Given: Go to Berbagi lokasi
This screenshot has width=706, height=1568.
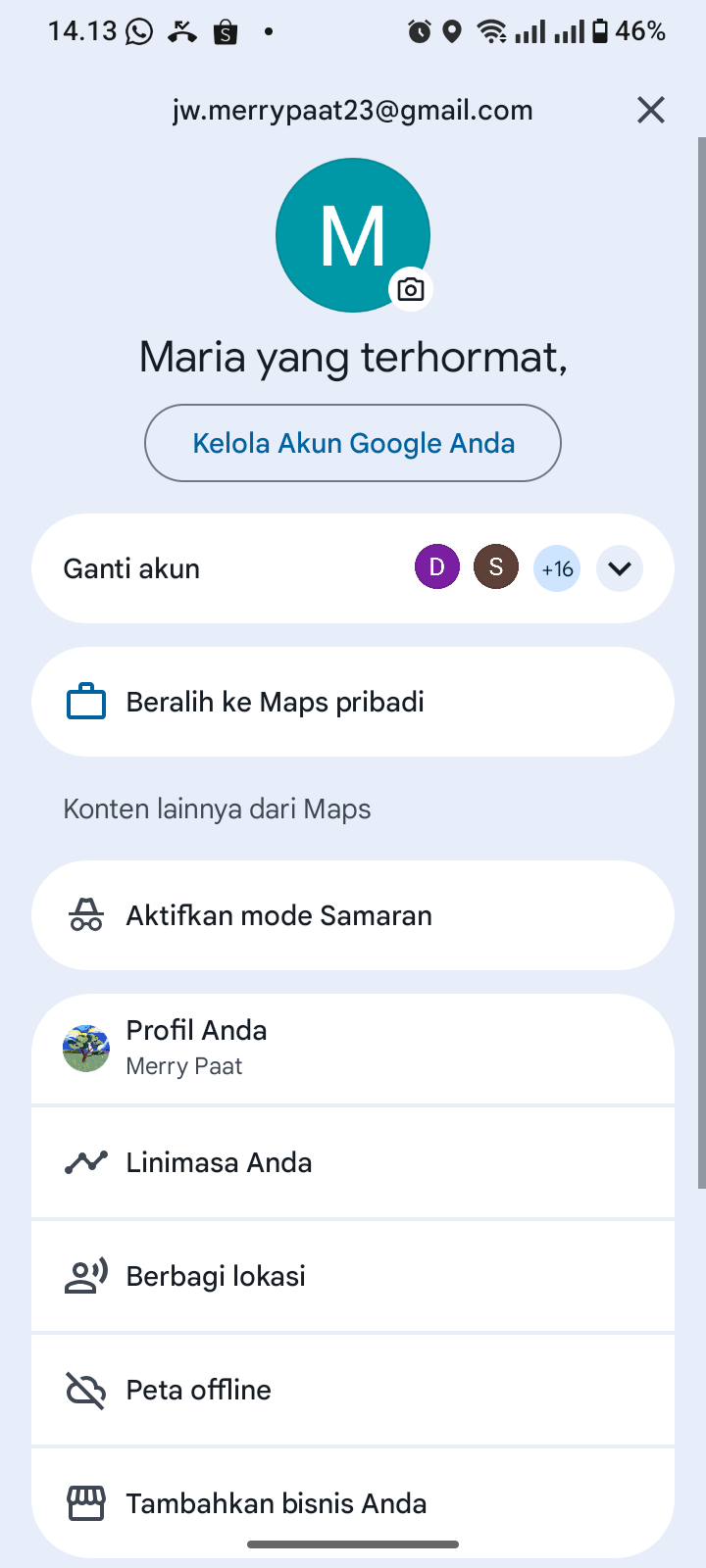Looking at the screenshot, I should click(353, 1276).
